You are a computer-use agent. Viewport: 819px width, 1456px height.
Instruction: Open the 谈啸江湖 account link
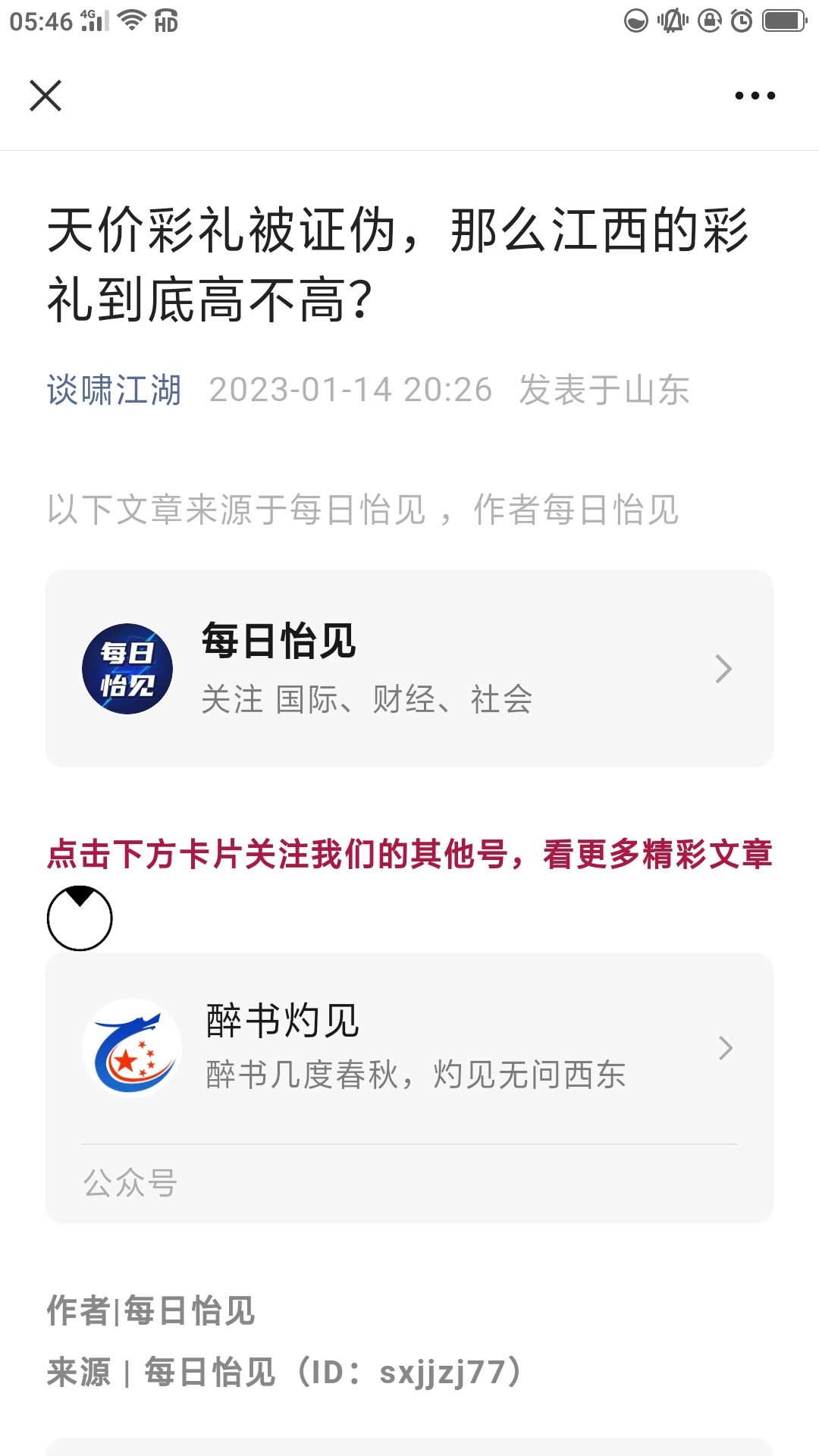coord(114,390)
